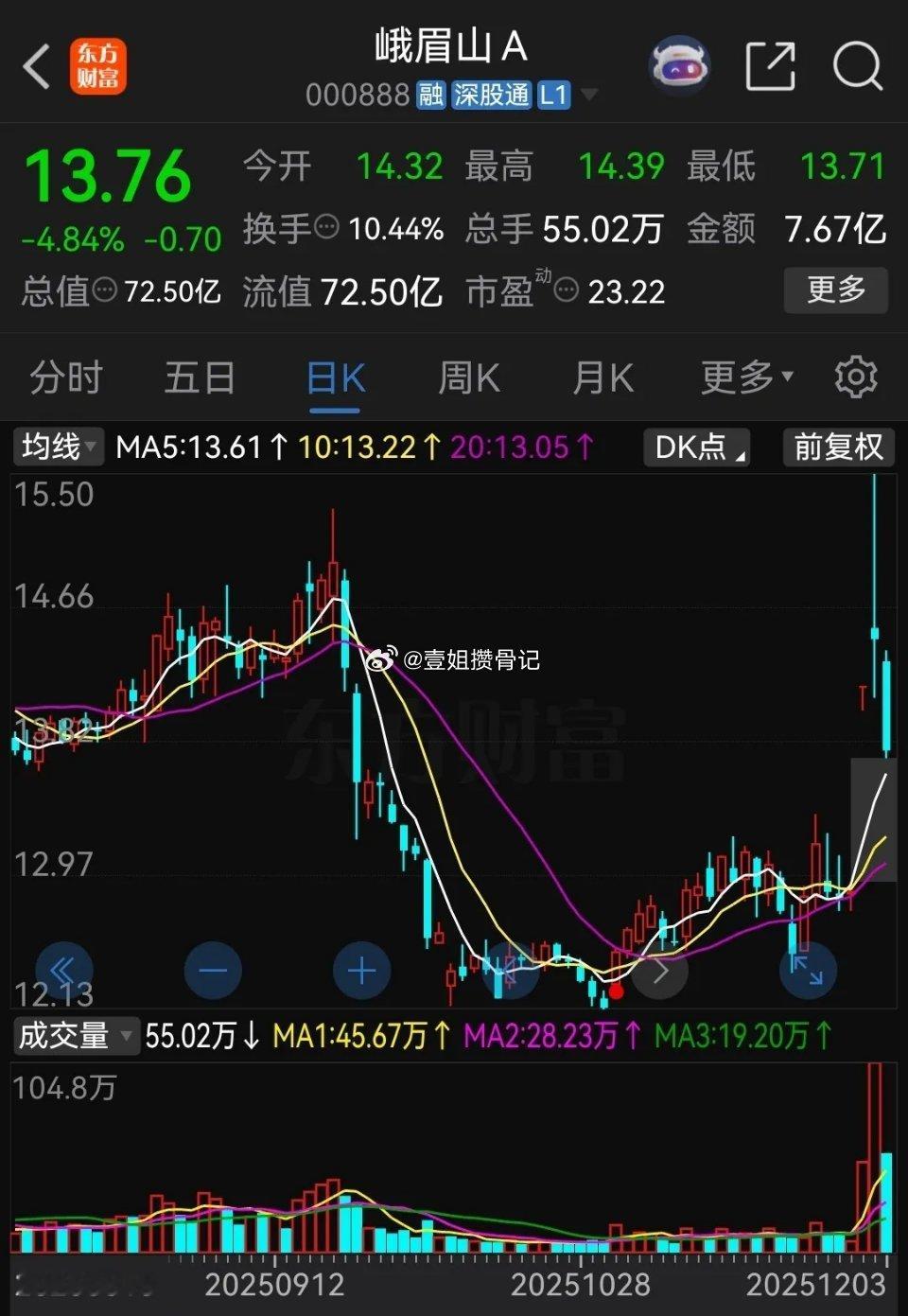Screen dimensions: 908x1316
Task: Toggle 前复权 price adjustment mode
Action: click(836, 447)
